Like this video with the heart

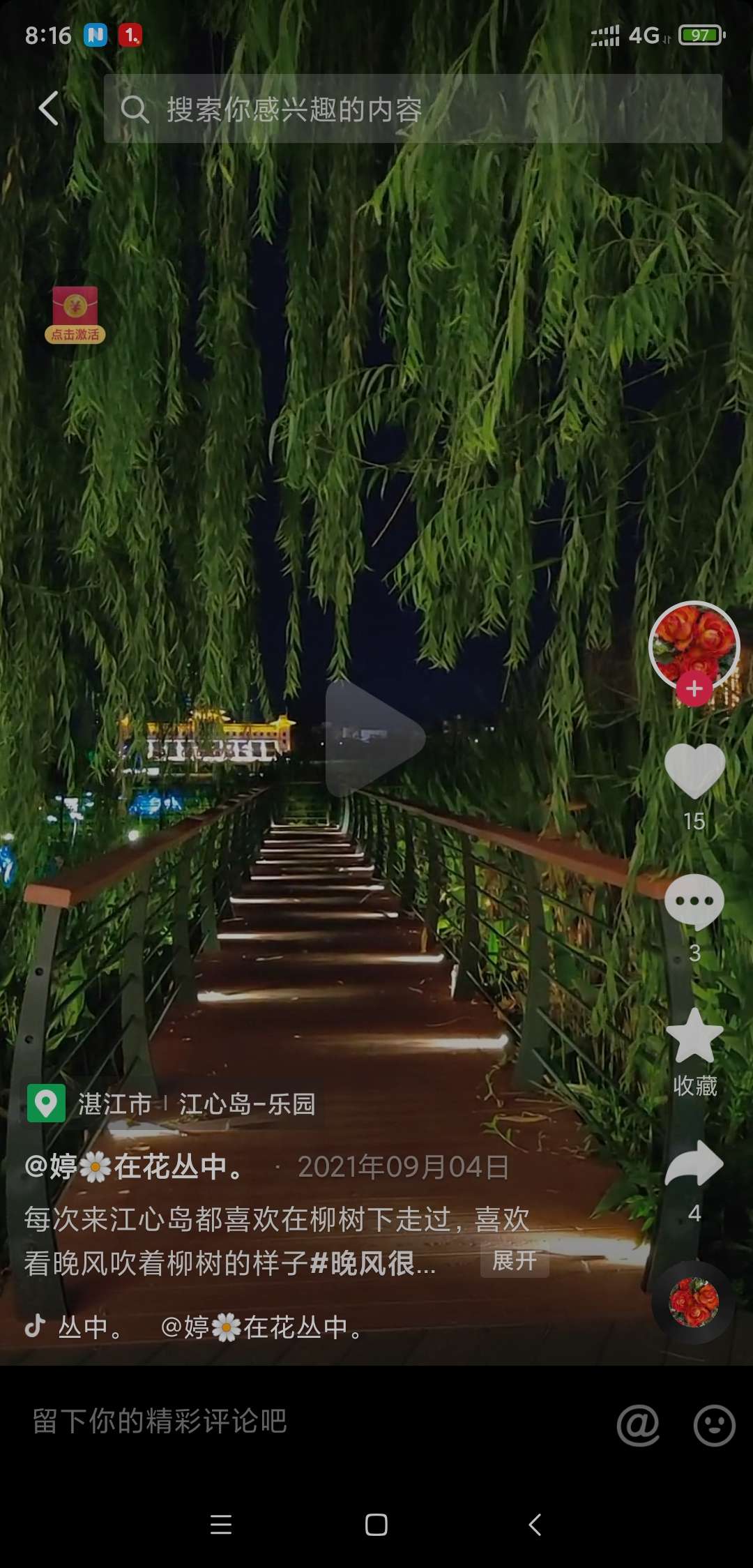[694, 771]
